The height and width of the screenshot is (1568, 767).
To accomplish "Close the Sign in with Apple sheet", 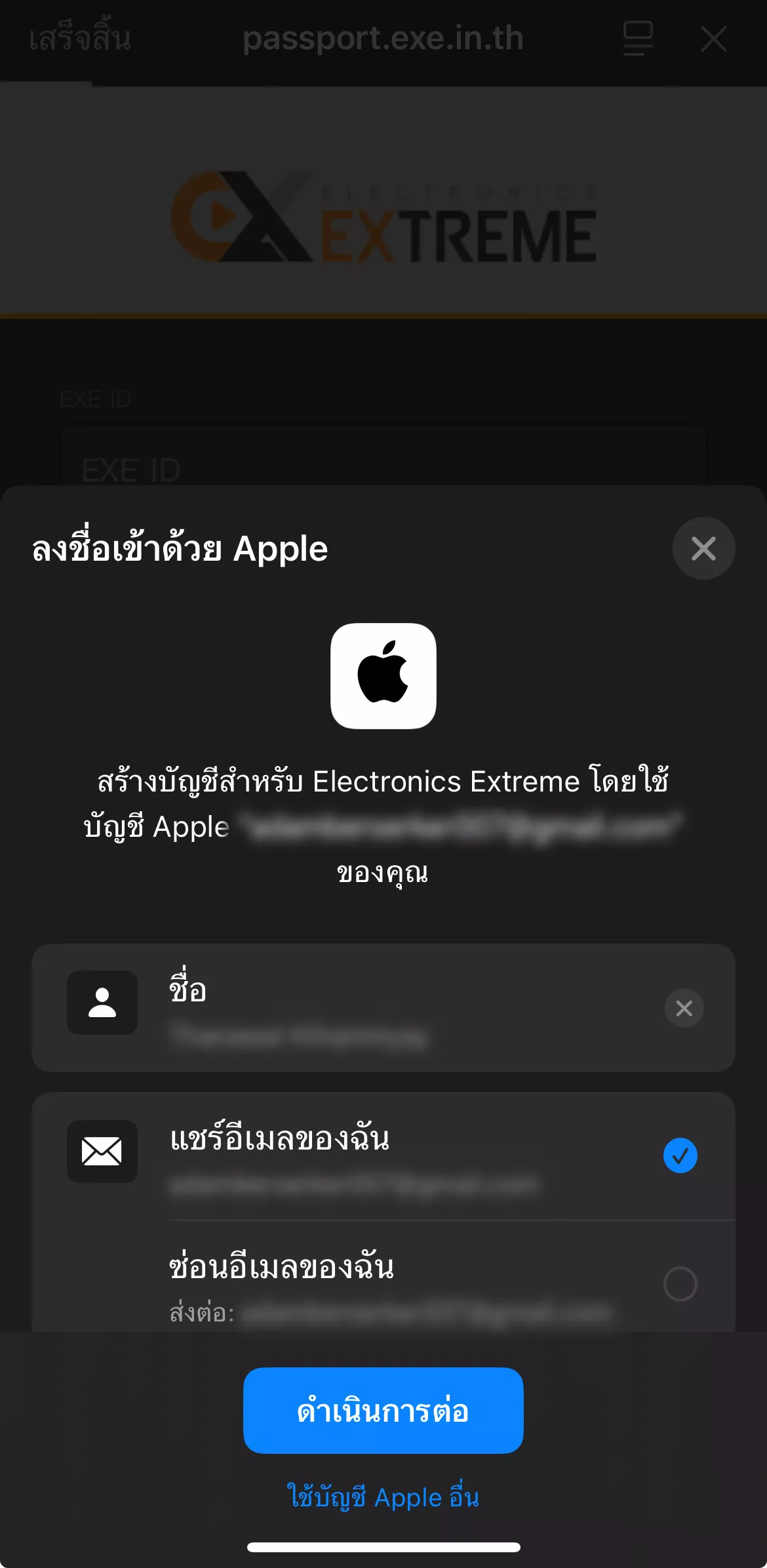I will click(703, 548).
